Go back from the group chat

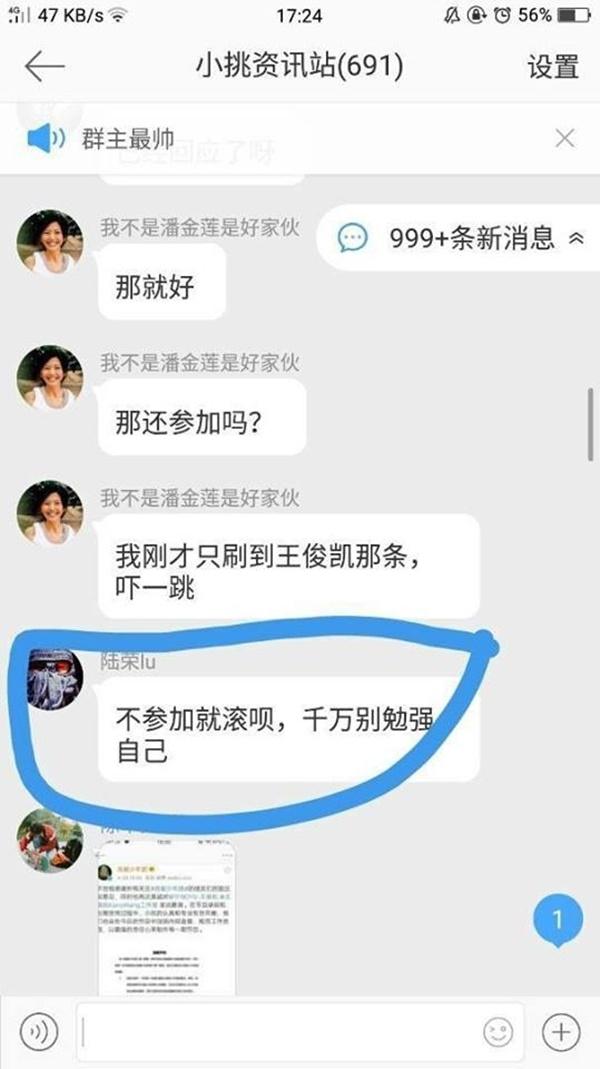coord(44,67)
